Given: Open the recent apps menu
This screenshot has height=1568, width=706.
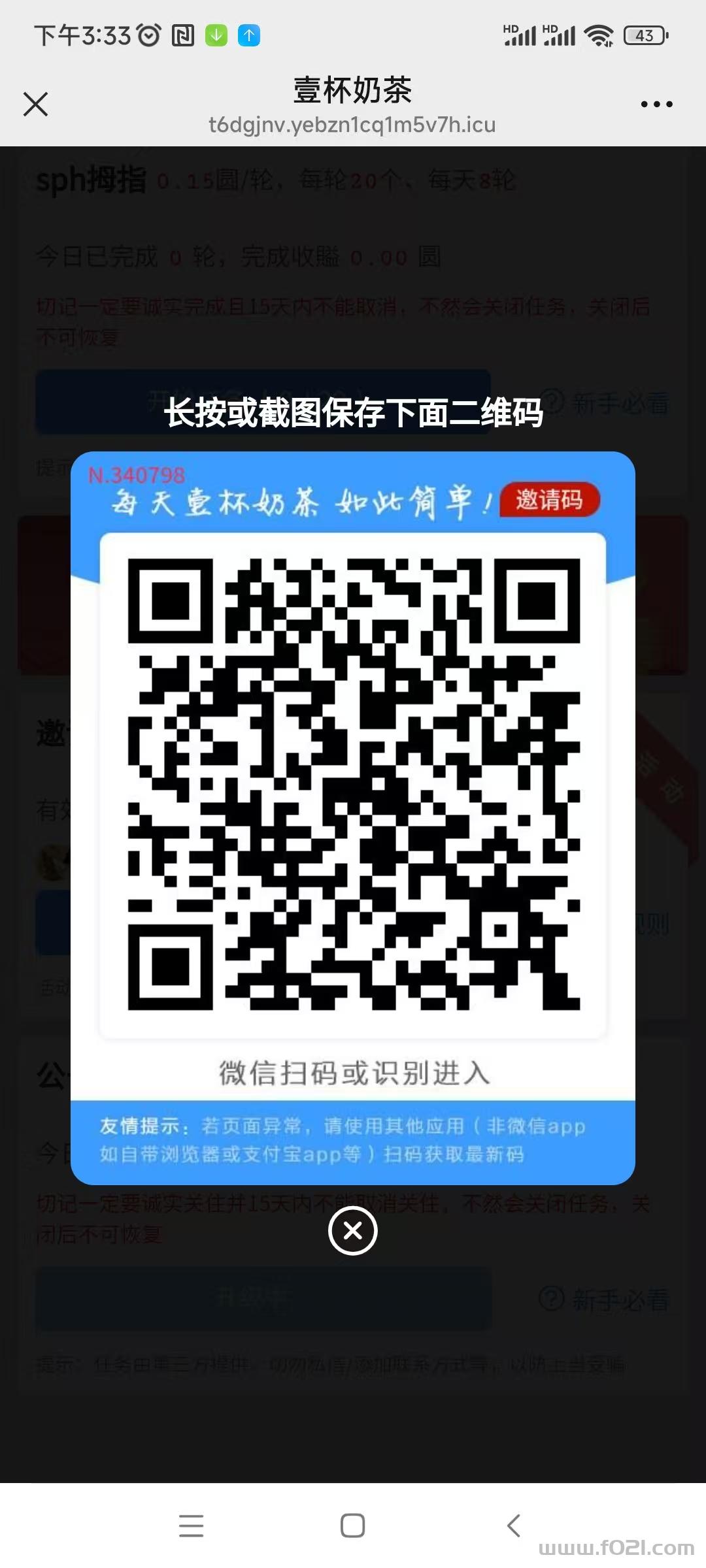Looking at the screenshot, I should point(191,1526).
